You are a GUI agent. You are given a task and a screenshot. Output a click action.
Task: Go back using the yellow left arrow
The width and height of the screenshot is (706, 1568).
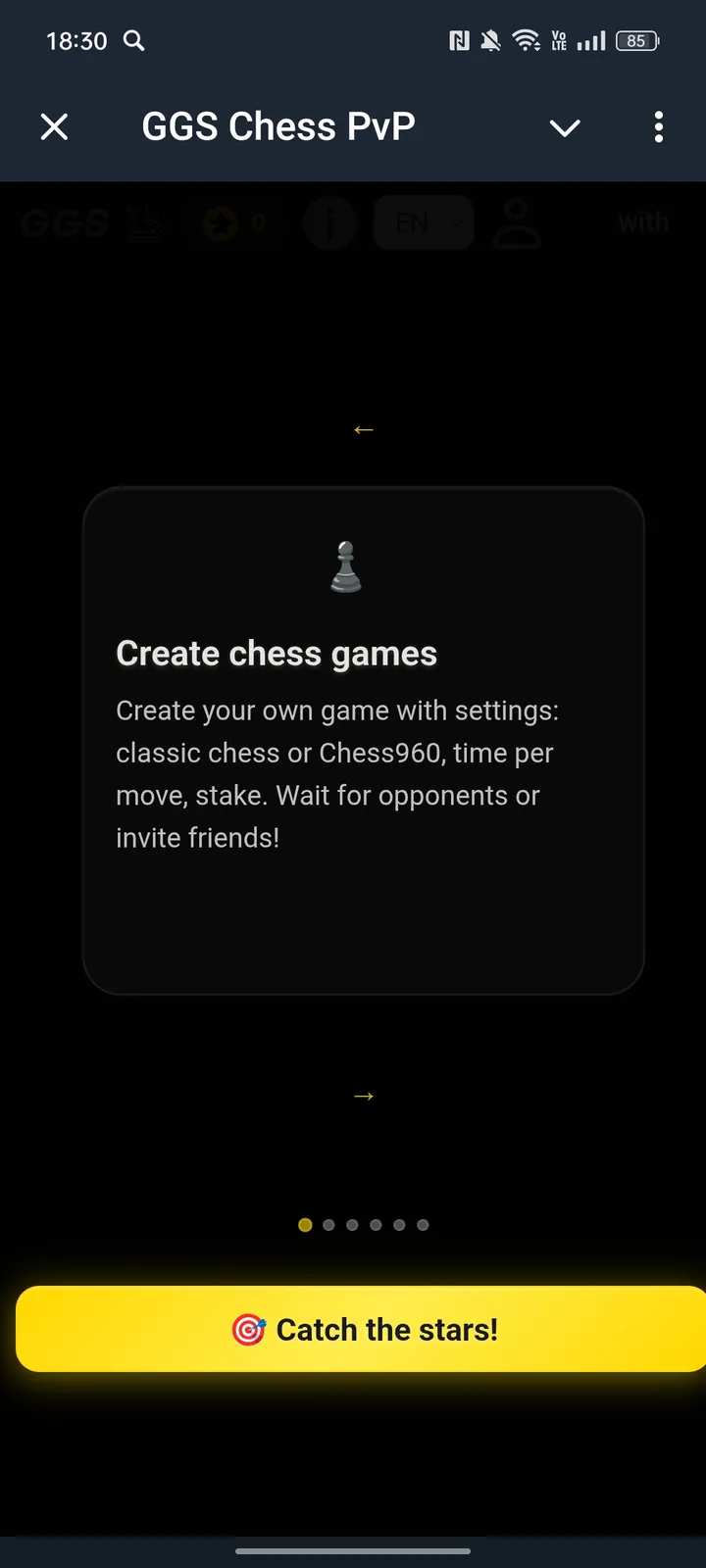coord(363,429)
